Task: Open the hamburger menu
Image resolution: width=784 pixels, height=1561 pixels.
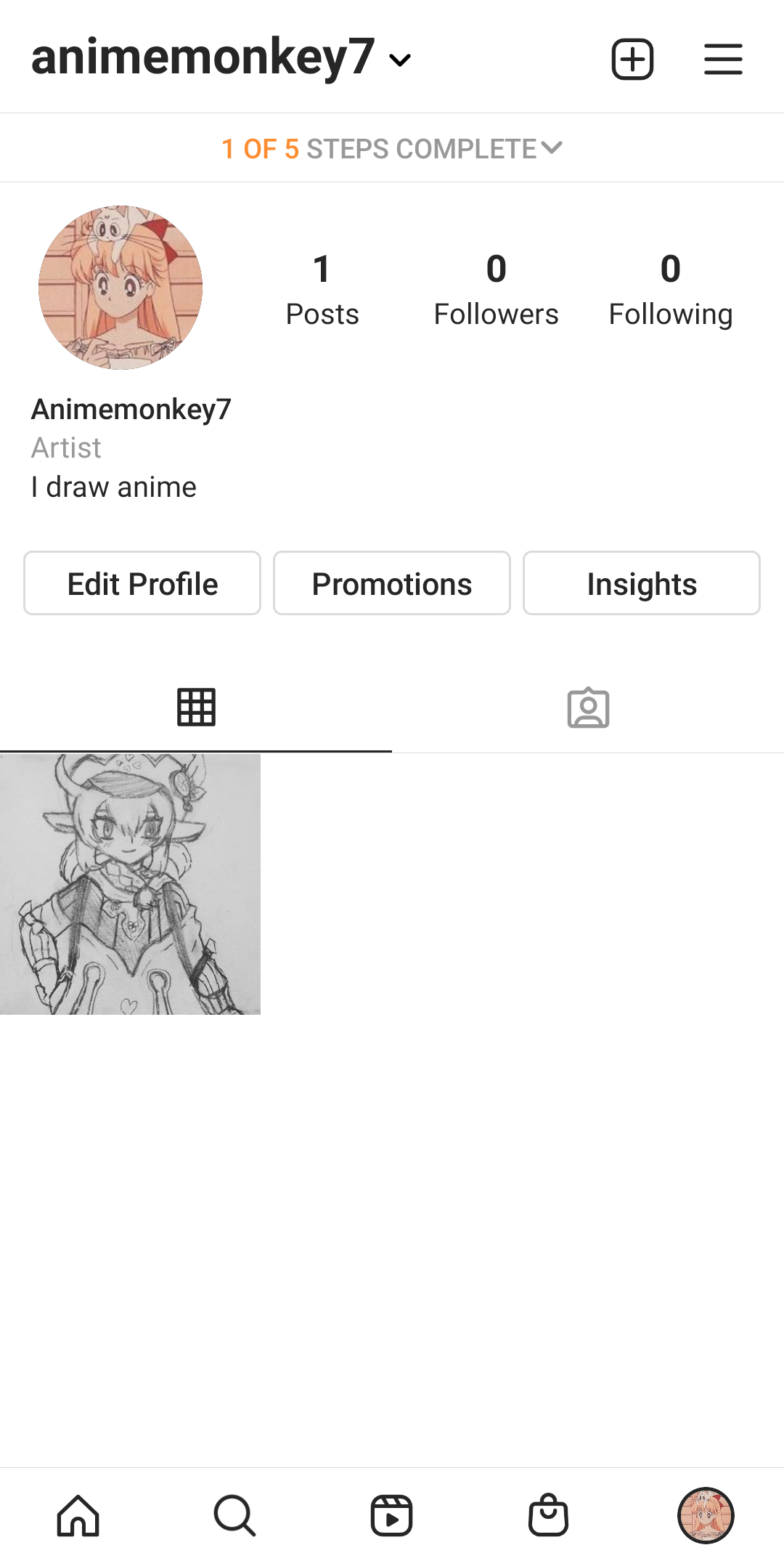Action: pos(723,59)
